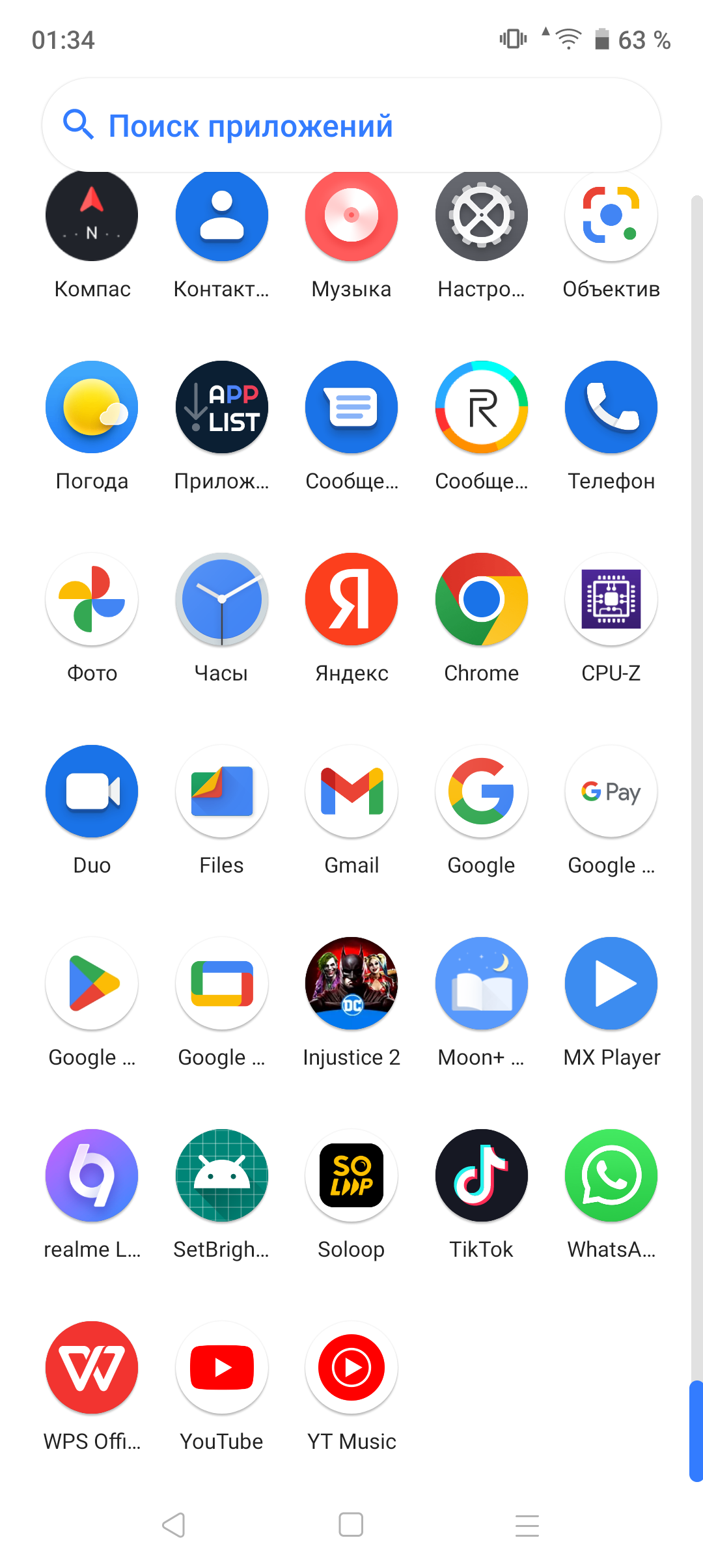Screen dimensions: 703x1568
Task: Launch the Музыка app
Action: coord(351,216)
